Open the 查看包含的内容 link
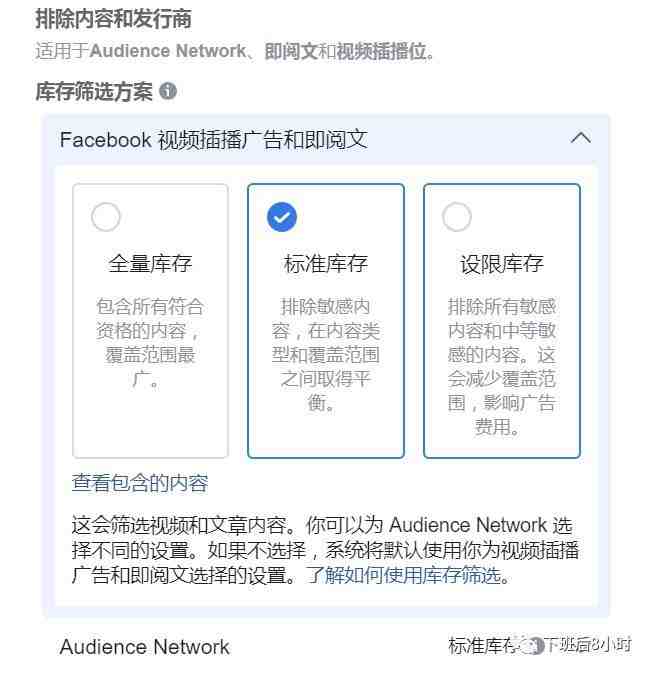The image size is (652, 673). click(140, 483)
